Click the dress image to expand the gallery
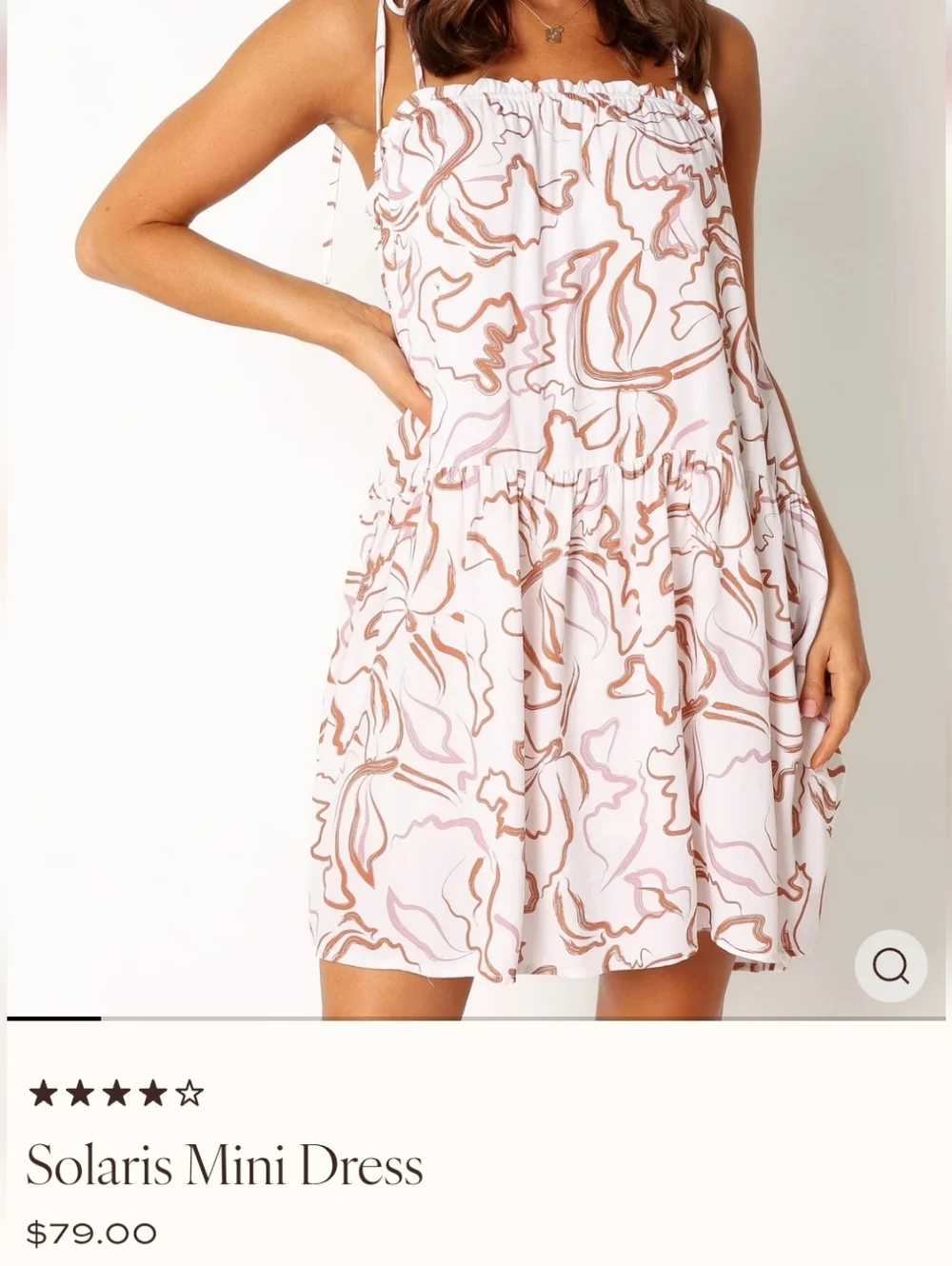 click(x=476, y=504)
